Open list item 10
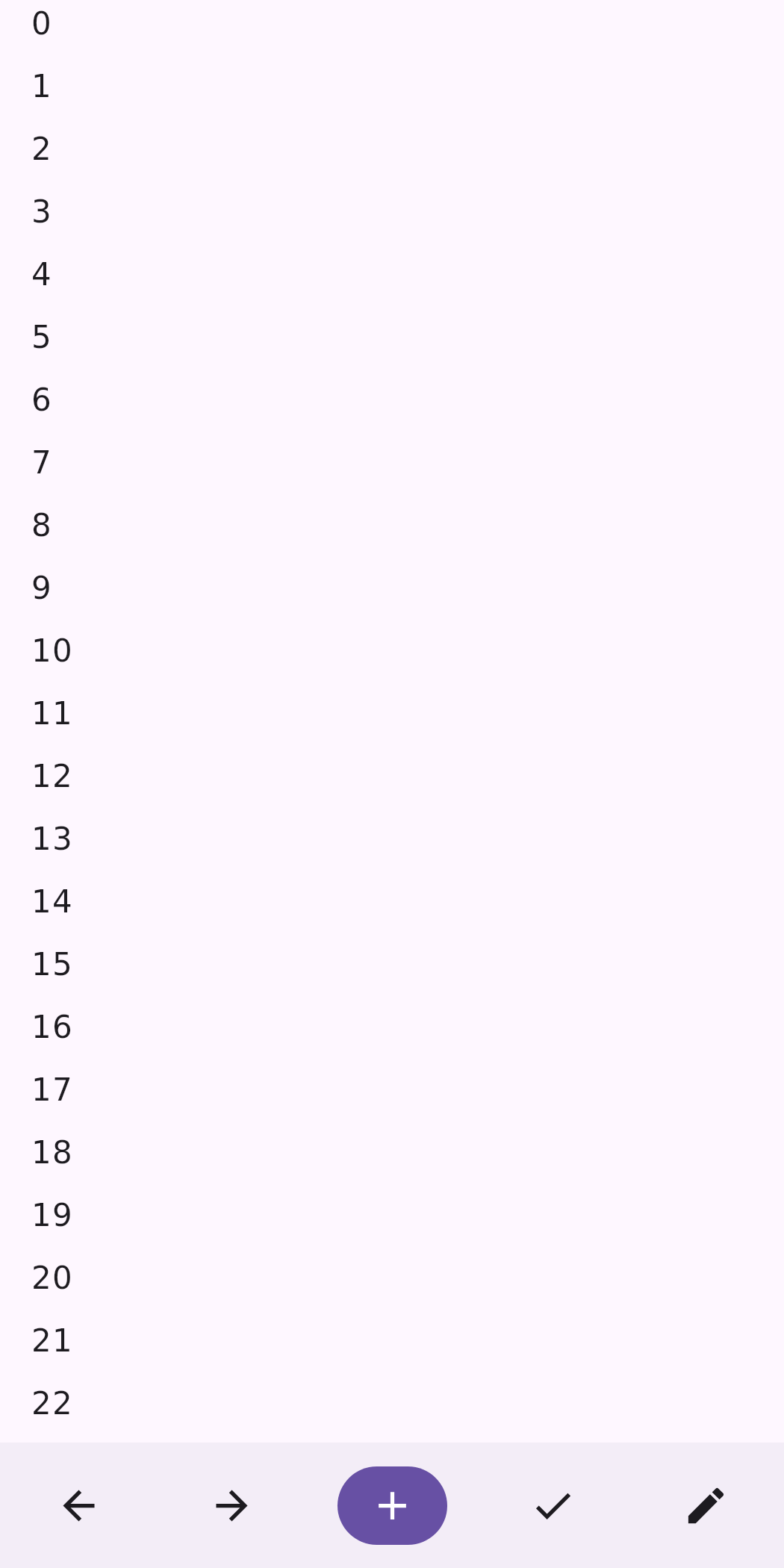 (x=392, y=651)
